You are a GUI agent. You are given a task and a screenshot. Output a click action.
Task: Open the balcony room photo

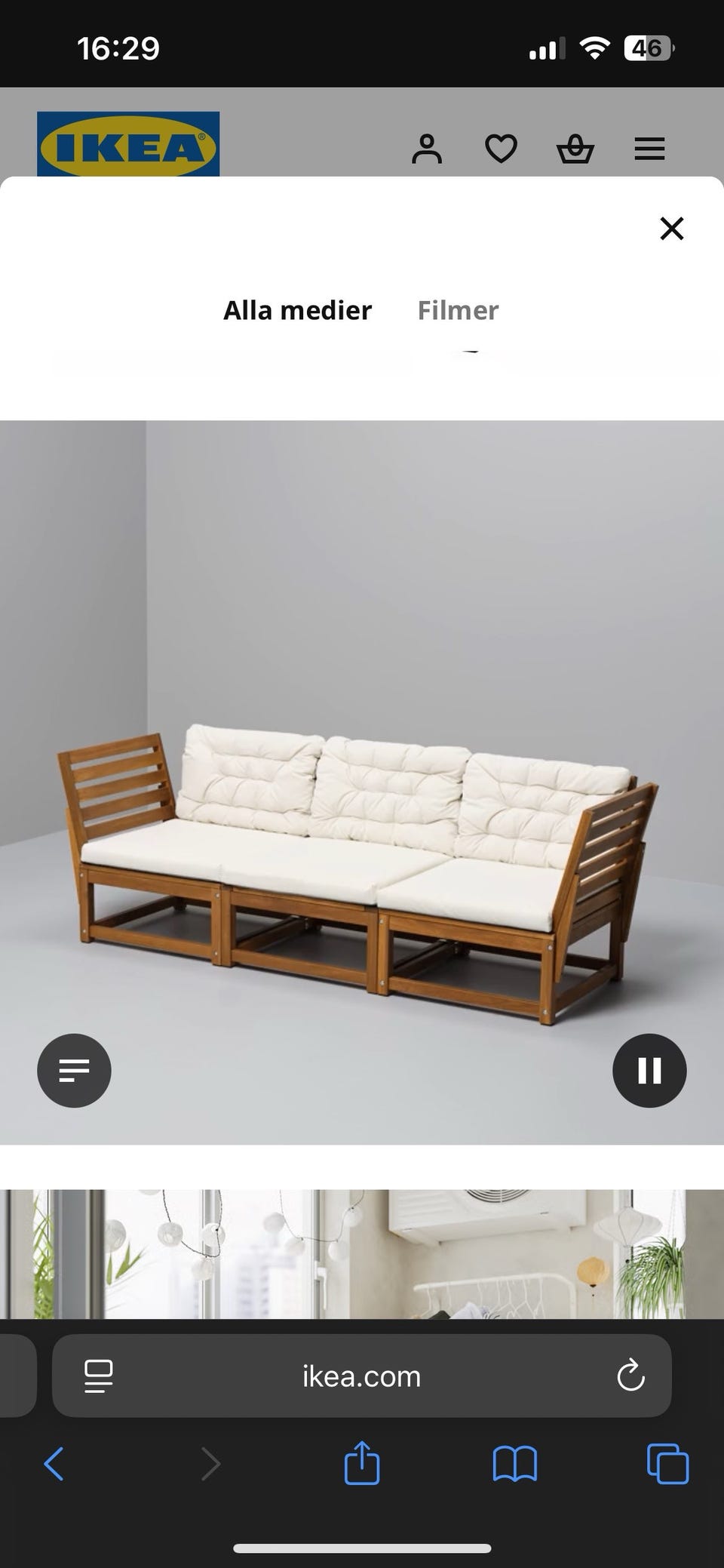pyautogui.click(x=362, y=1254)
